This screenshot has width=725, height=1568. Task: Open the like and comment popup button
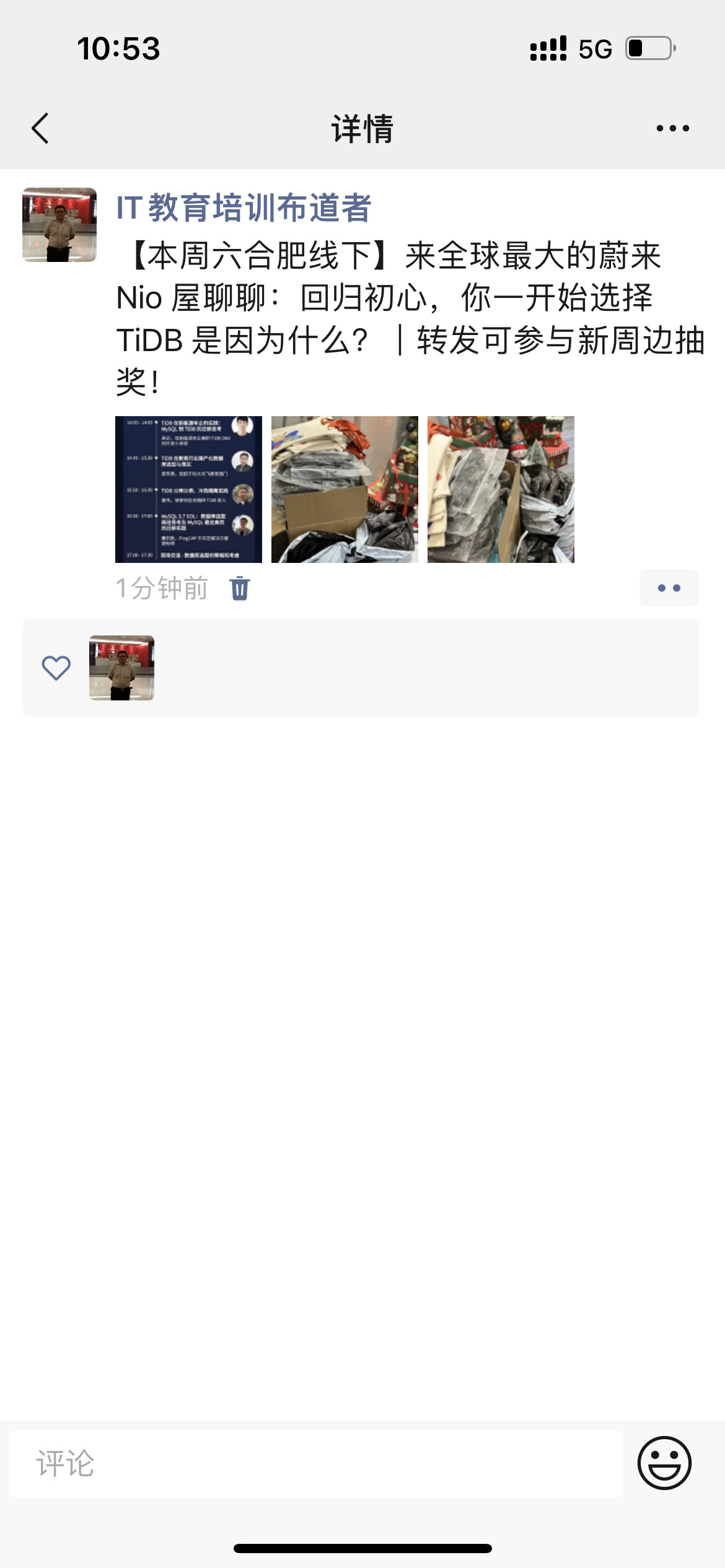(x=669, y=588)
